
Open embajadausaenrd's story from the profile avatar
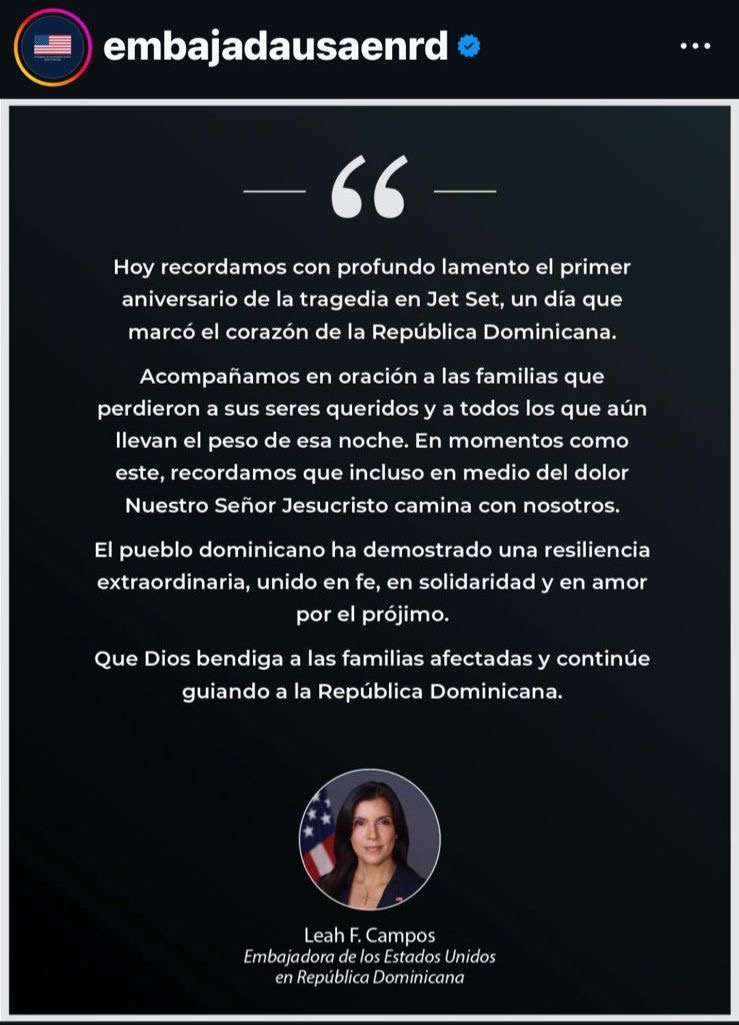pyautogui.click(x=52, y=46)
